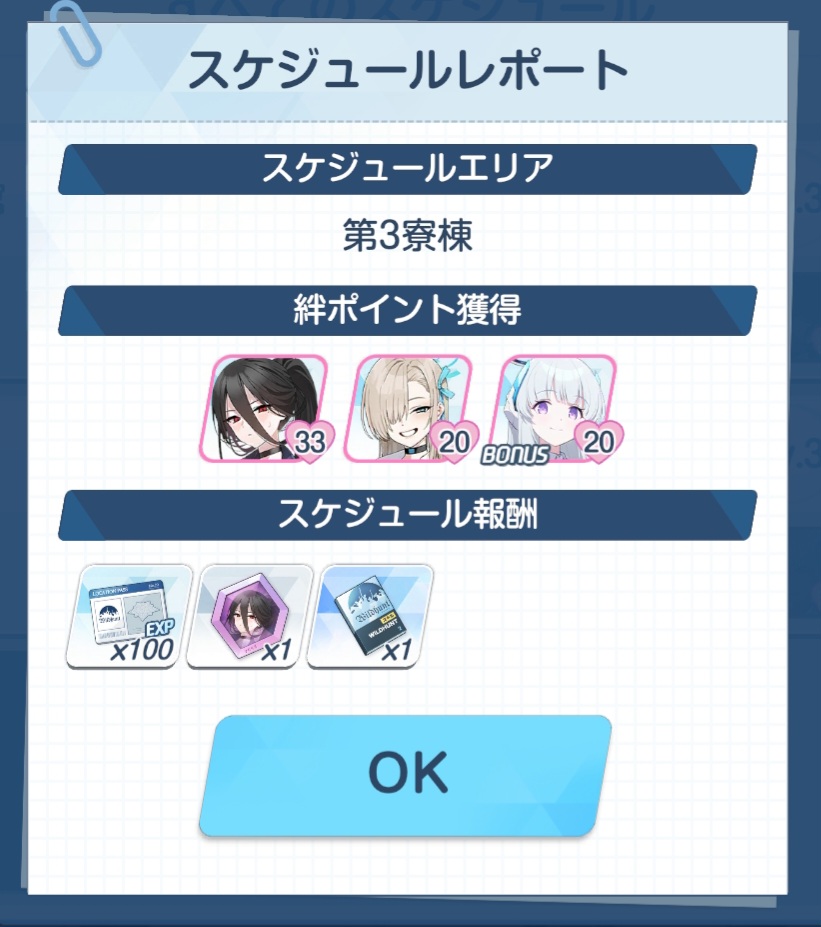Inspect the purple character fragment x1 reward
Screen dimensions: 821x927
coord(250,616)
